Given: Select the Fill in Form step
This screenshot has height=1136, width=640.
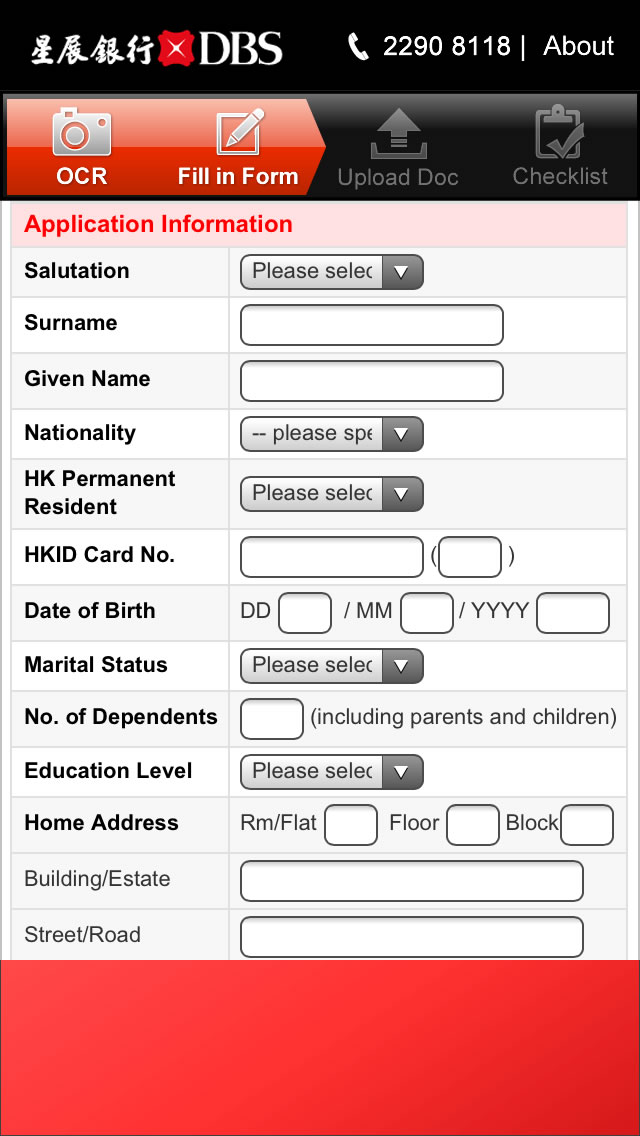Looking at the screenshot, I should coord(238,148).
